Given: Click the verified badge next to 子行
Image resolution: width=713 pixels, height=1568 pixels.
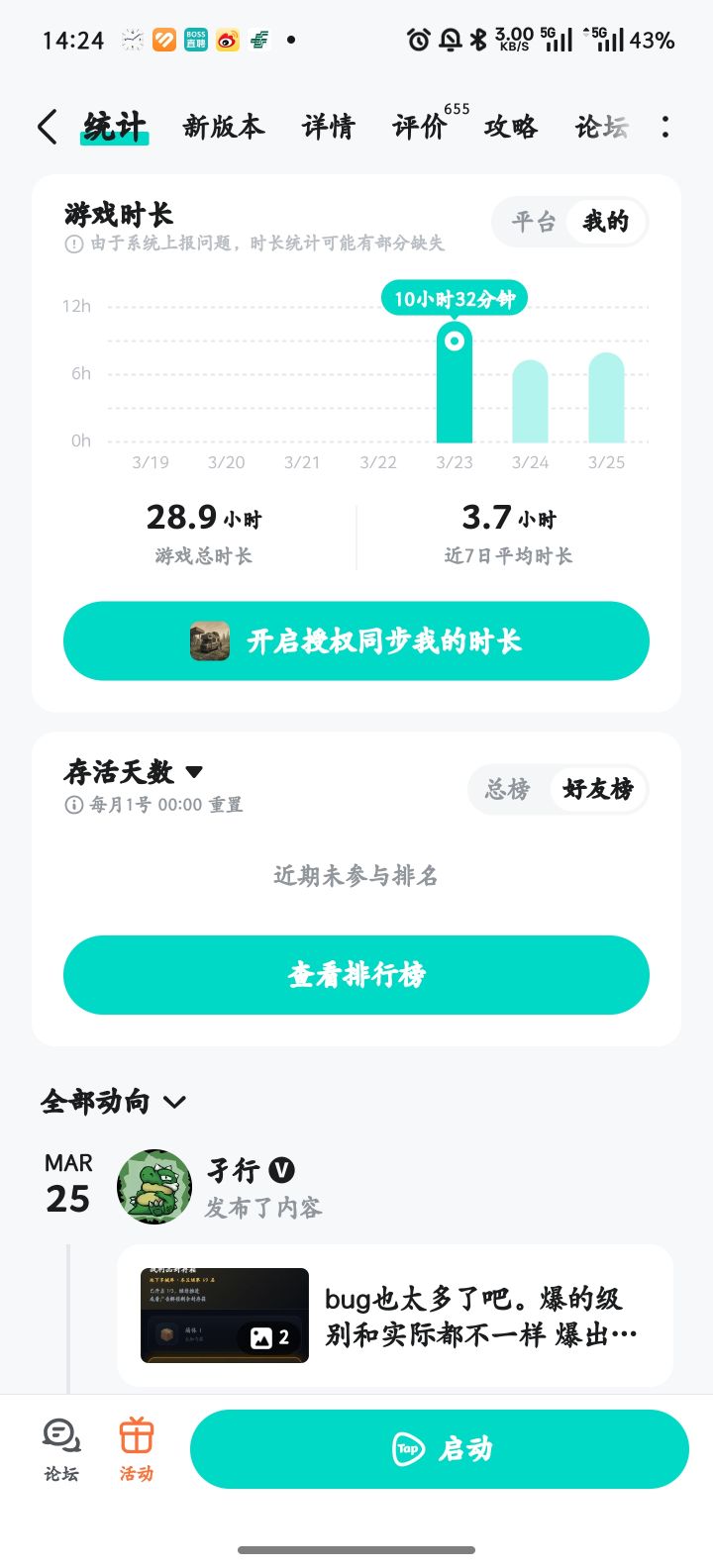Looking at the screenshot, I should (x=281, y=1171).
